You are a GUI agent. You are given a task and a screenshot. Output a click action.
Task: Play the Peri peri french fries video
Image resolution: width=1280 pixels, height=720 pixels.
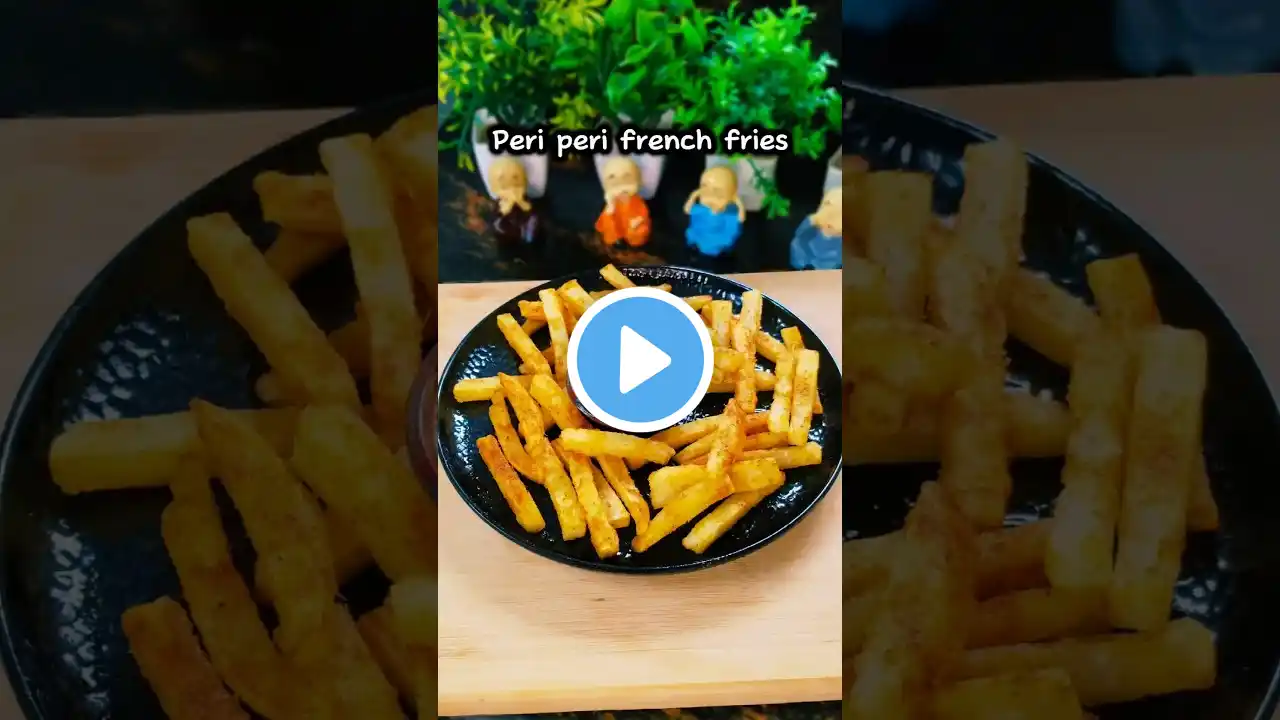coord(640,360)
